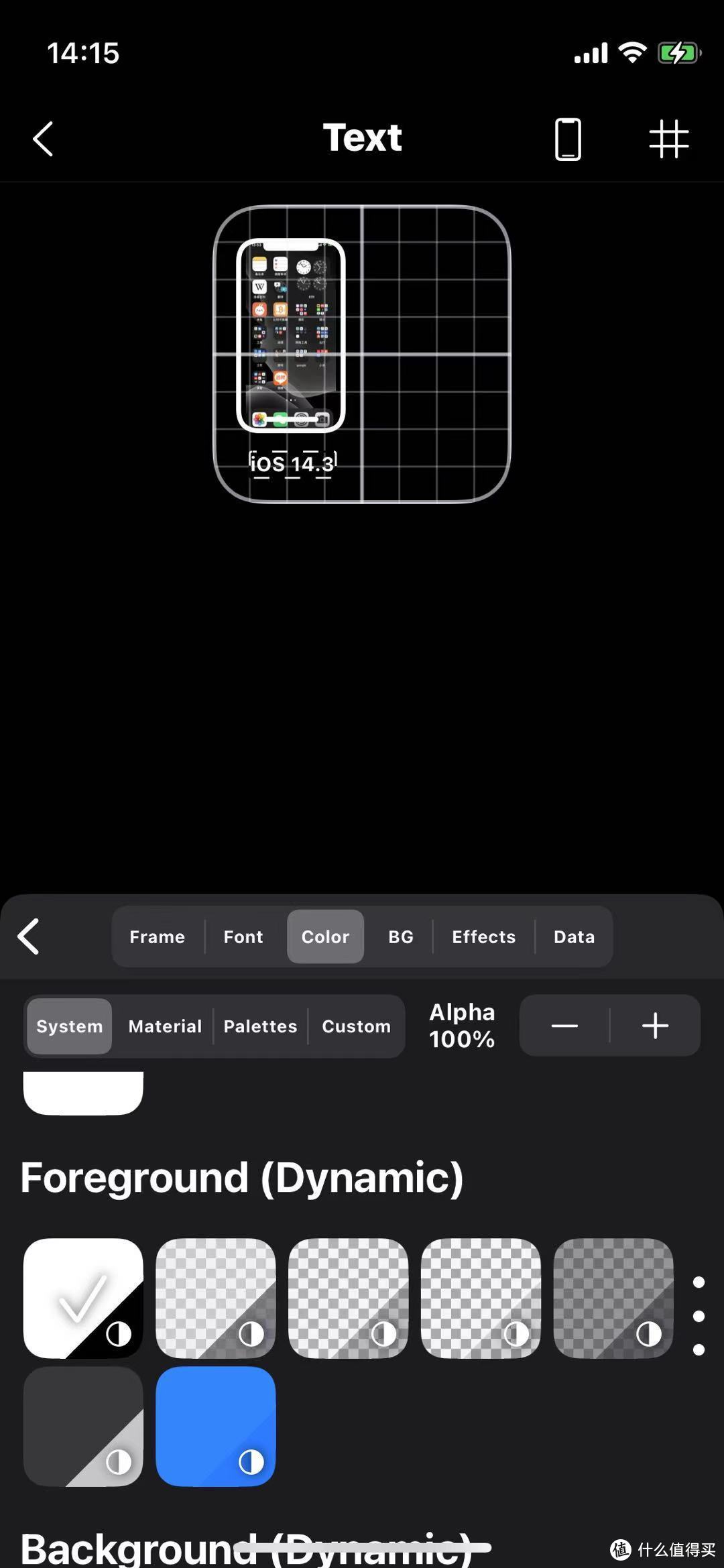Switch to the Data tab
724x1568 pixels.
tap(574, 937)
